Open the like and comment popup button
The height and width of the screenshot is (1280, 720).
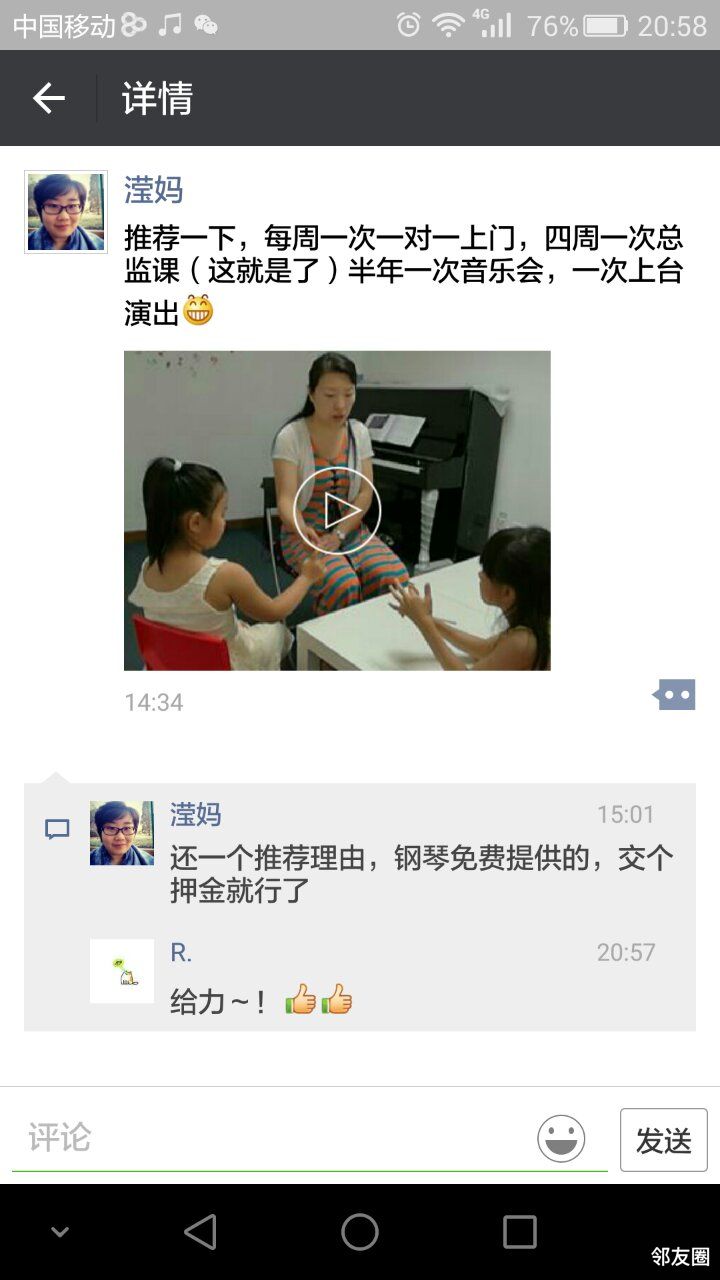[674, 695]
